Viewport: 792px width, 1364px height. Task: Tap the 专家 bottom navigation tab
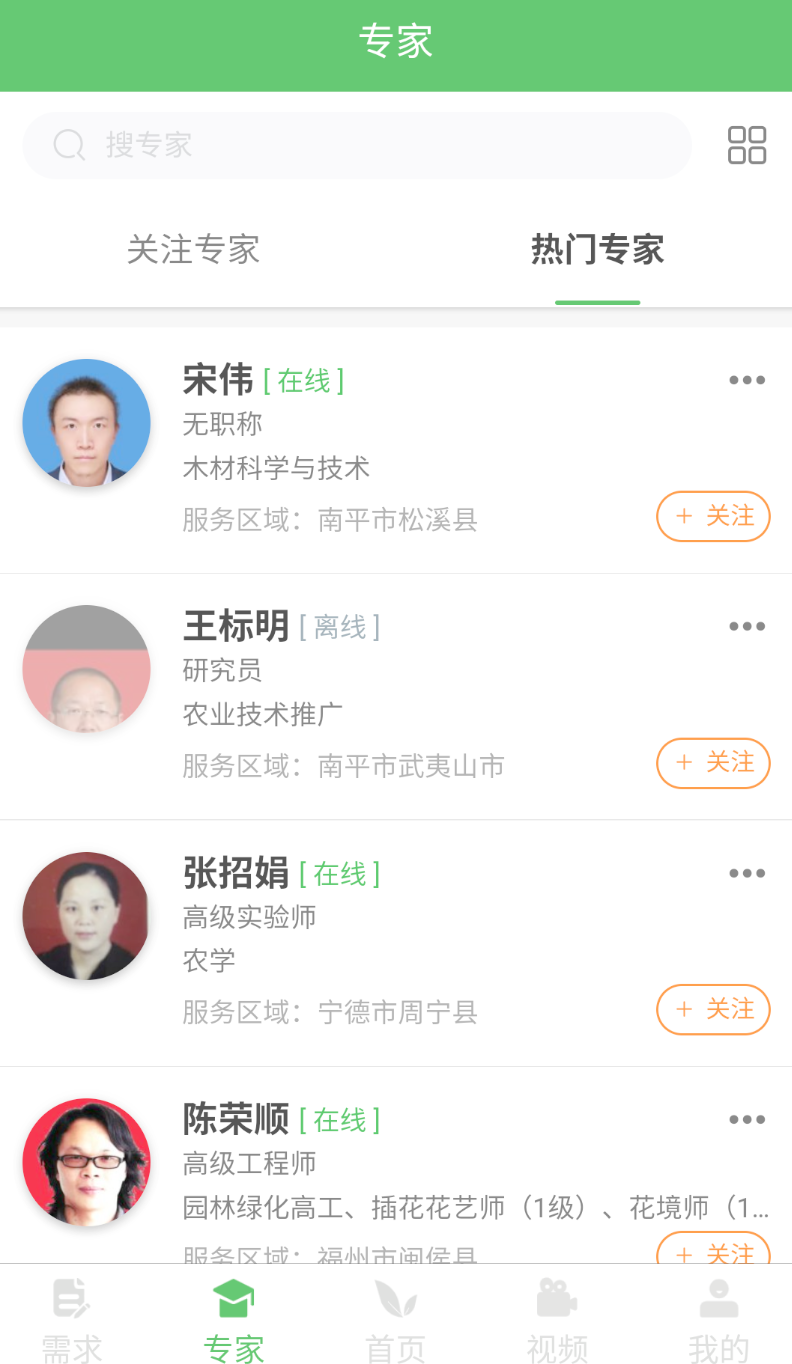(234, 1320)
